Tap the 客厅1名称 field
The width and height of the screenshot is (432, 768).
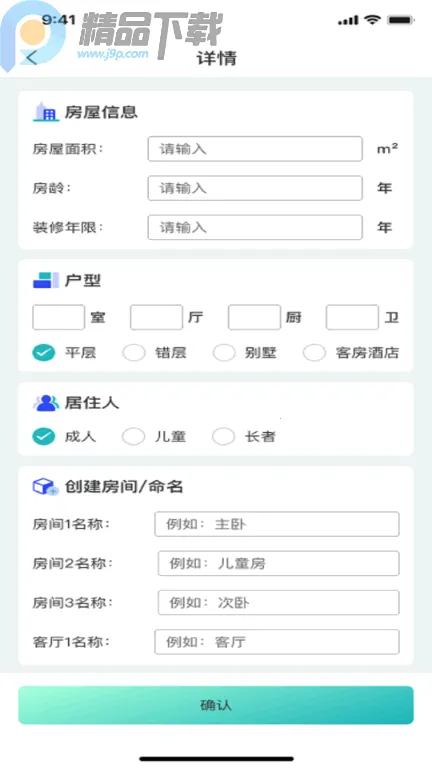[x=277, y=642]
